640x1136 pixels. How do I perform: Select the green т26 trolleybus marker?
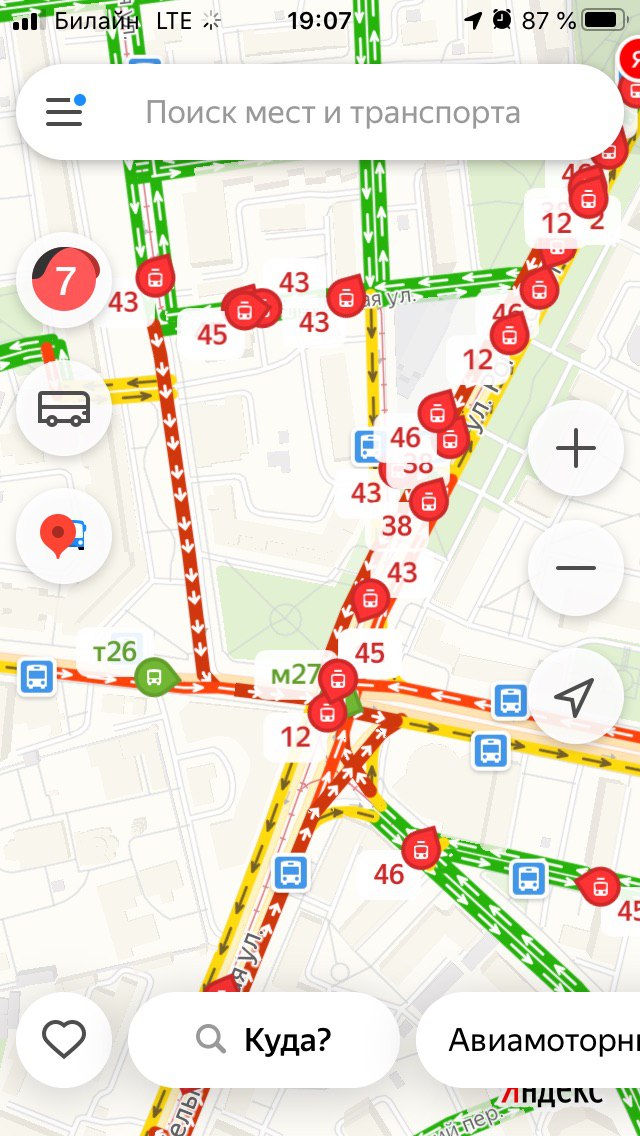(156, 678)
